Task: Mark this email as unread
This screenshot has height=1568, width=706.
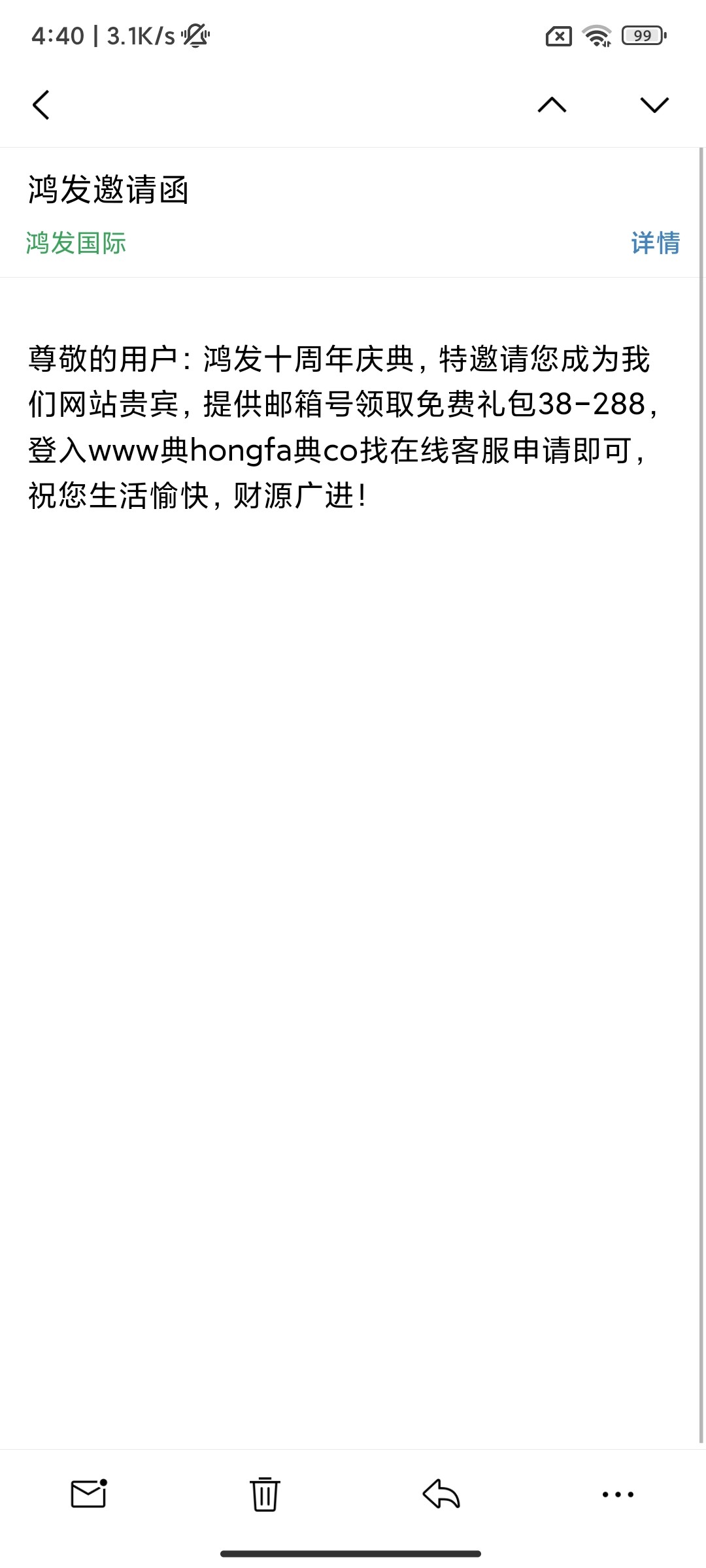Action: click(x=88, y=1494)
